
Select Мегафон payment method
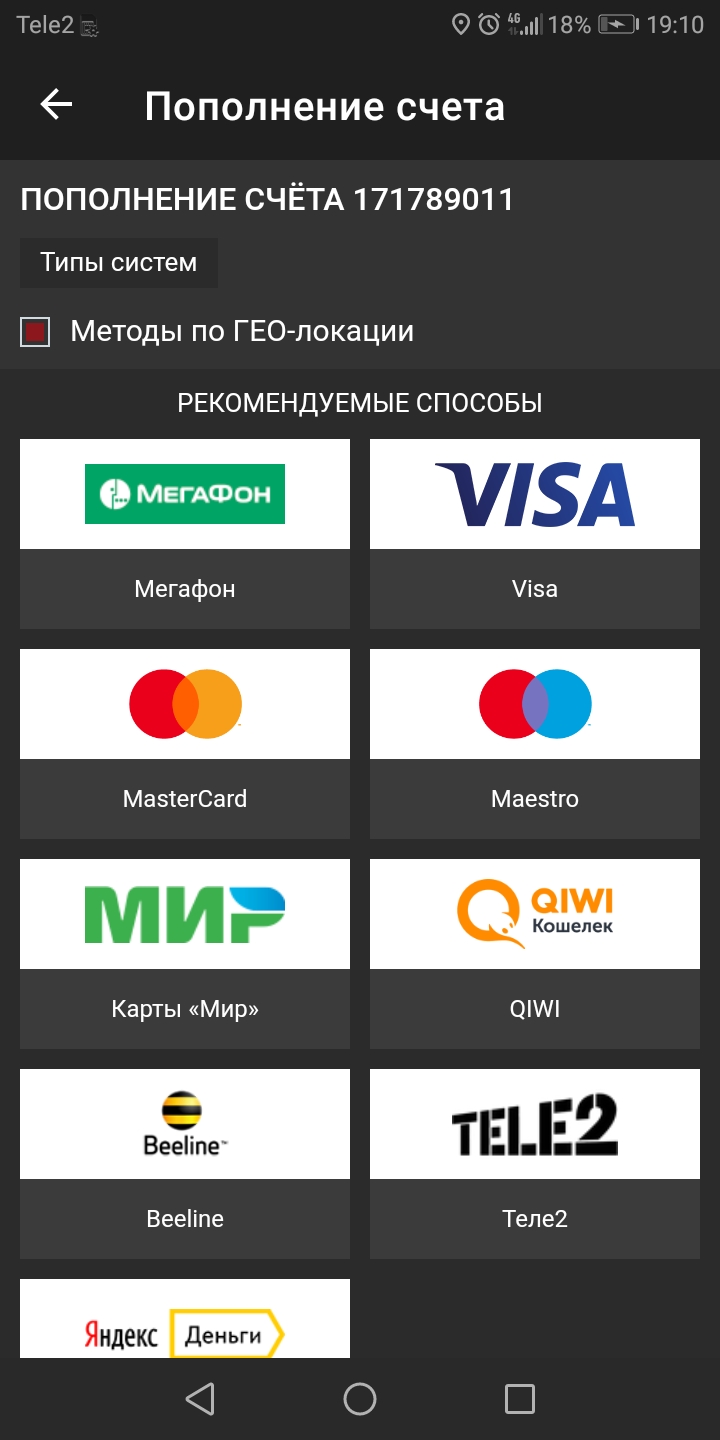[x=185, y=533]
